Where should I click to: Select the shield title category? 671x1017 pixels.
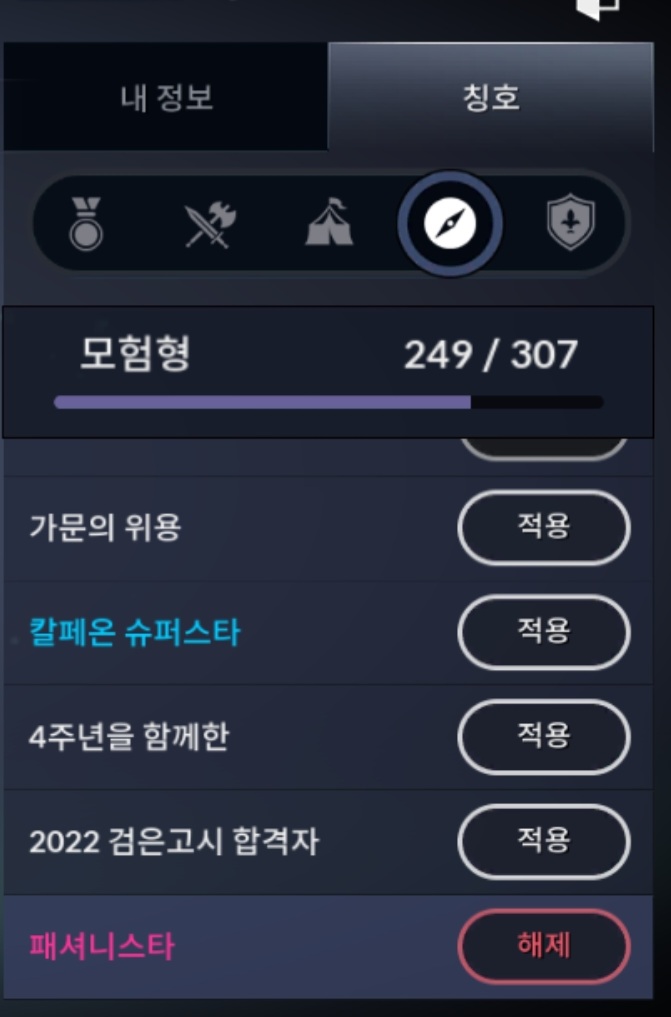[571, 222]
